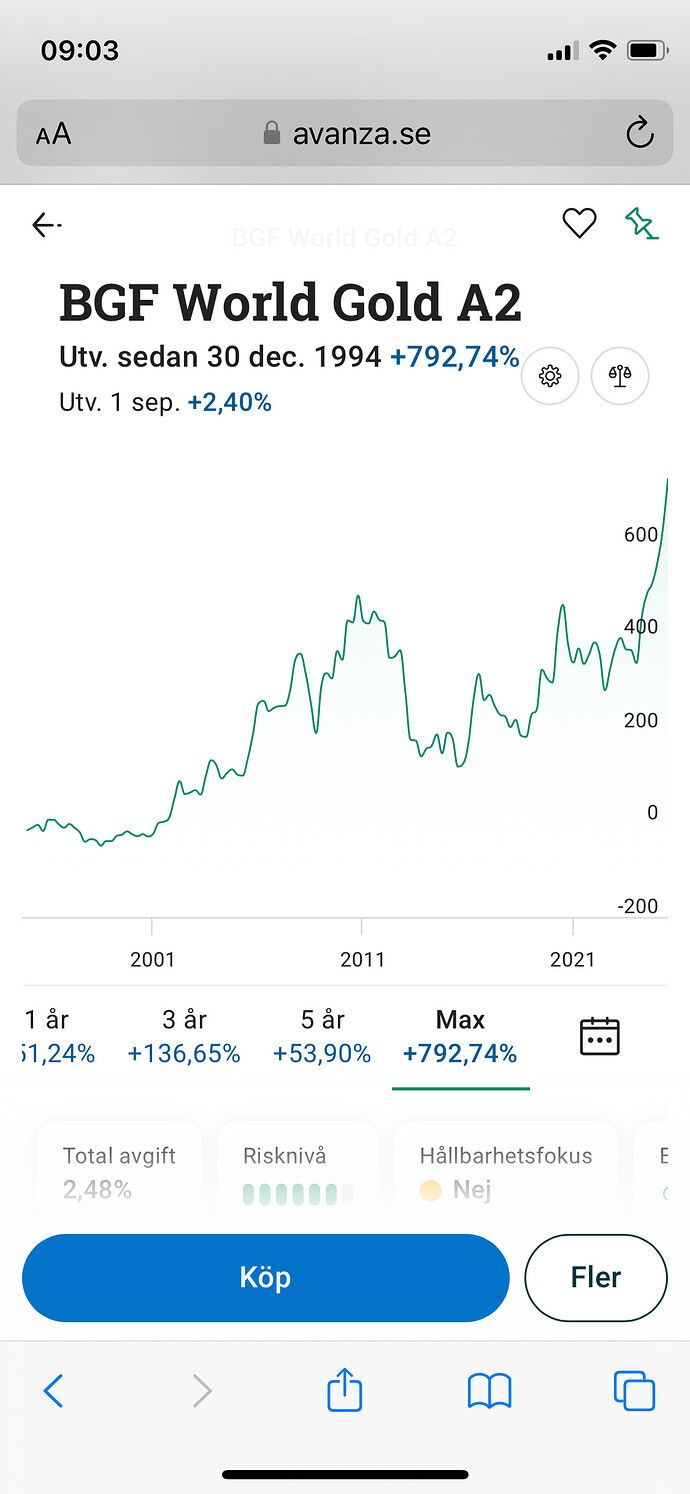Viewport: 690px width, 1494px height.
Task: Go back using the app's arrow
Action: coord(46,225)
